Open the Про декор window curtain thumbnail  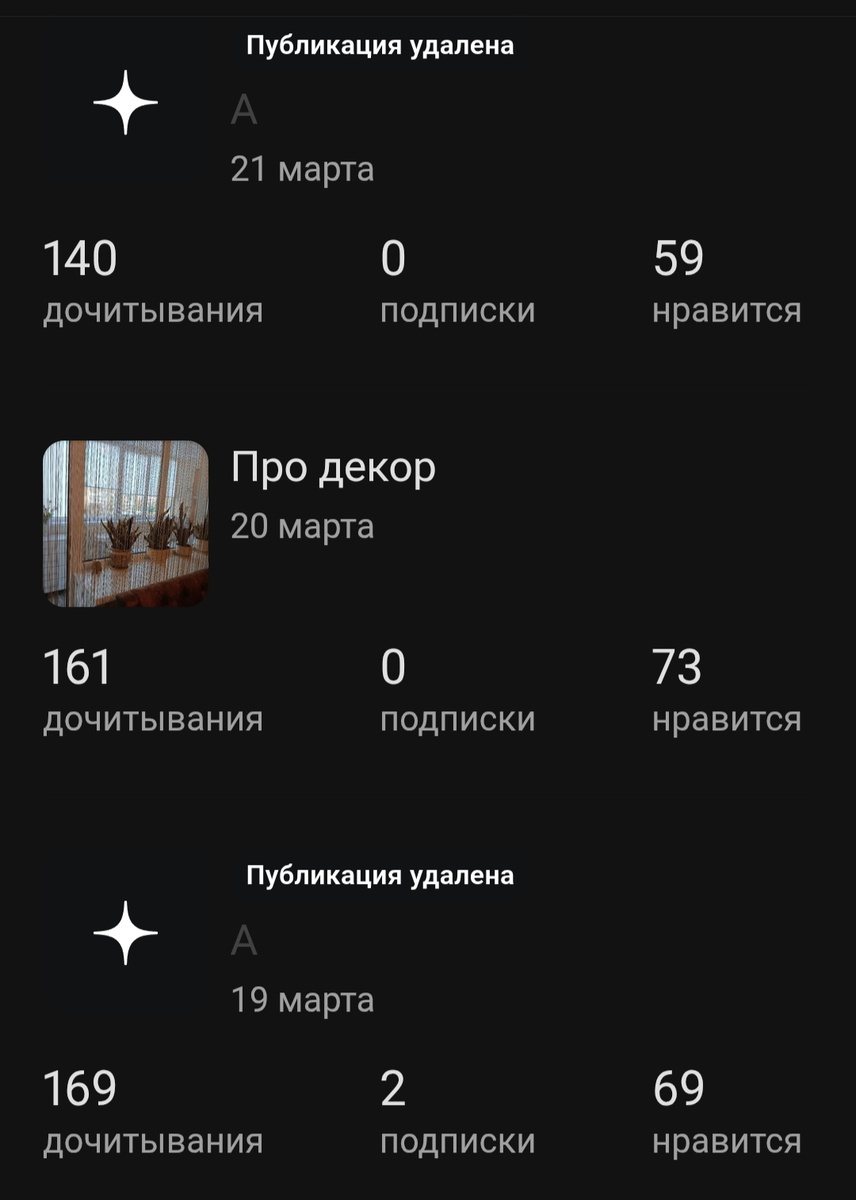[x=125, y=522]
